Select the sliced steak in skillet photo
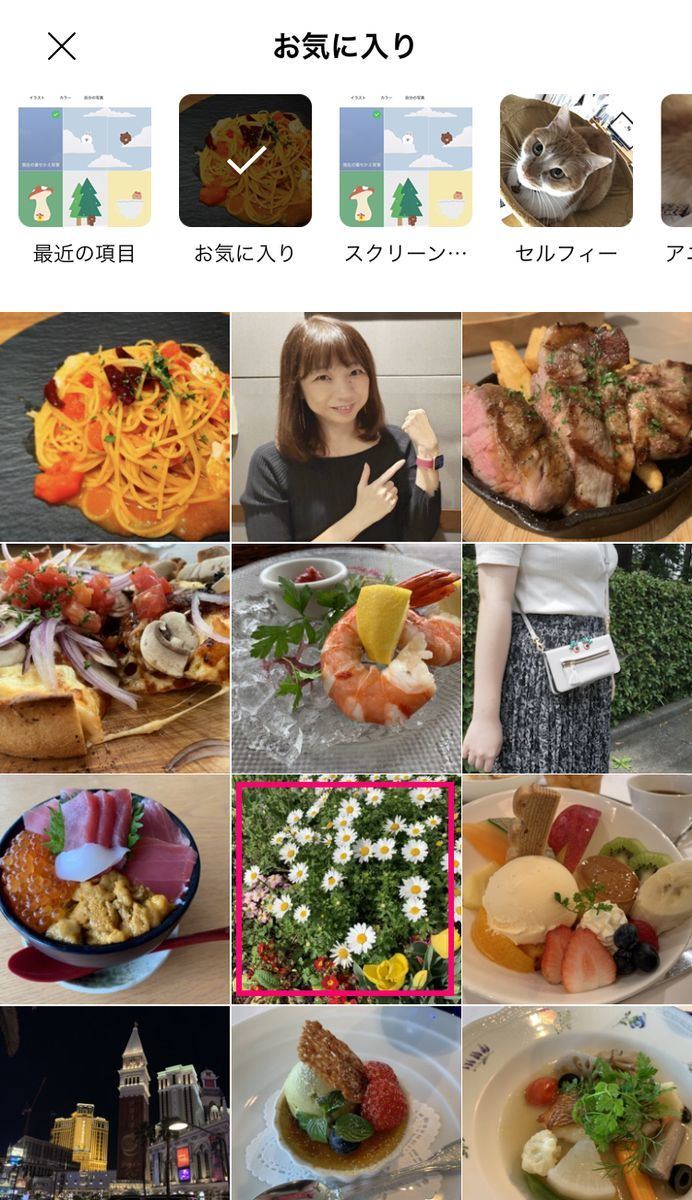The height and width of the screenshot is (1200, 692). [x=577, y=427]
